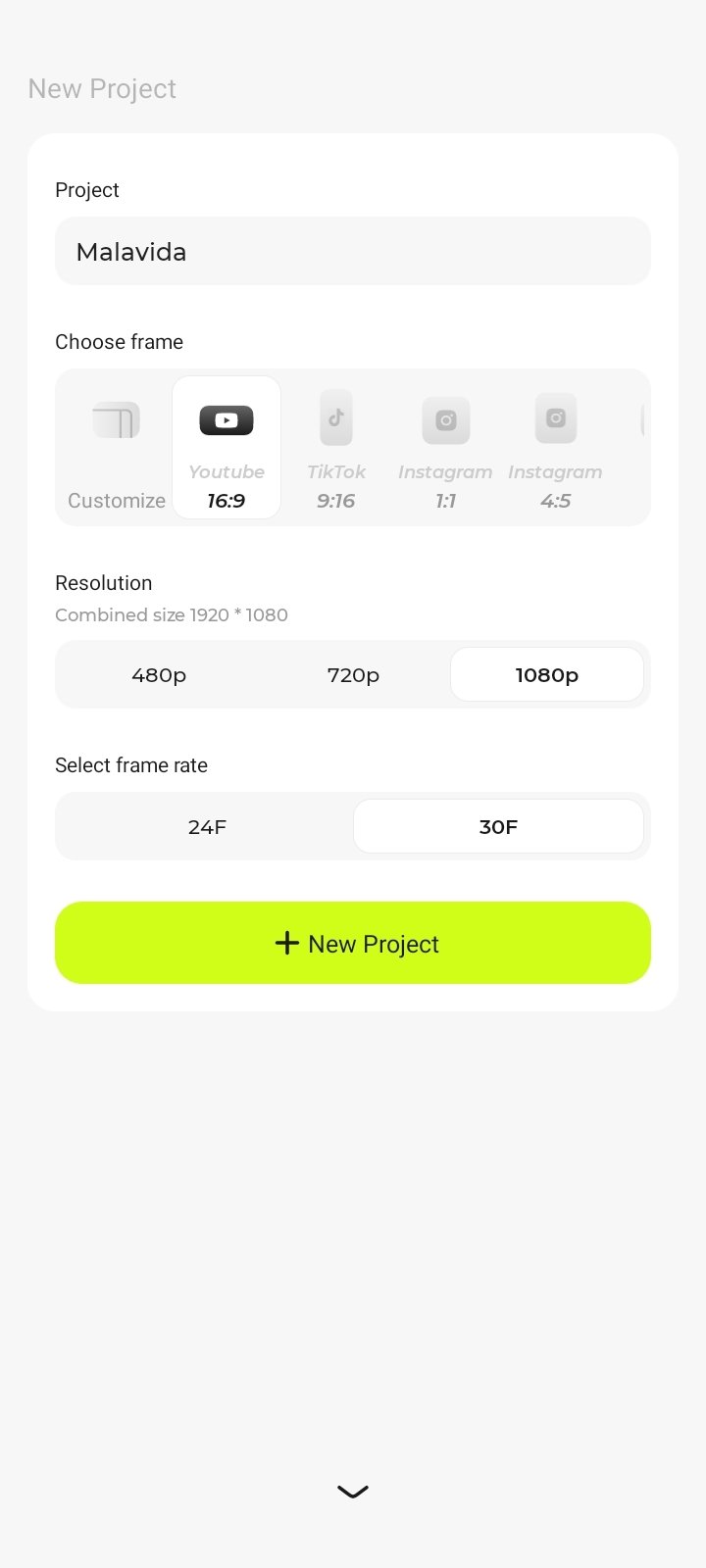This screenshot has height=1568, width=706.
Task: Edit the Project name field
Action: pos(353,251)
